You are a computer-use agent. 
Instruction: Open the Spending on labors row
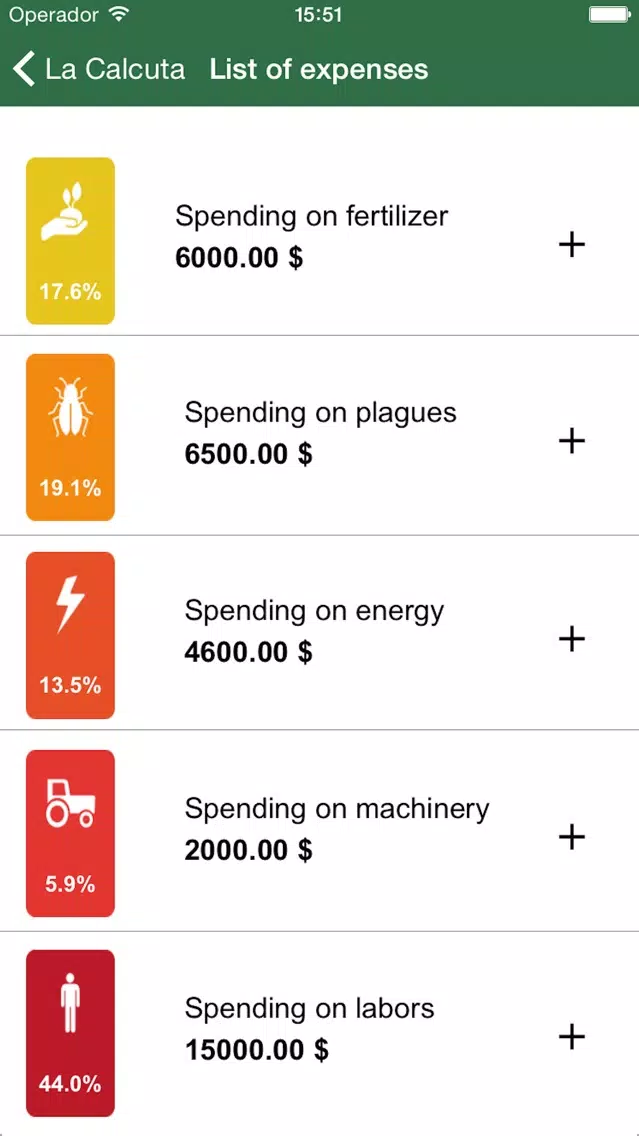(320, 1032)
